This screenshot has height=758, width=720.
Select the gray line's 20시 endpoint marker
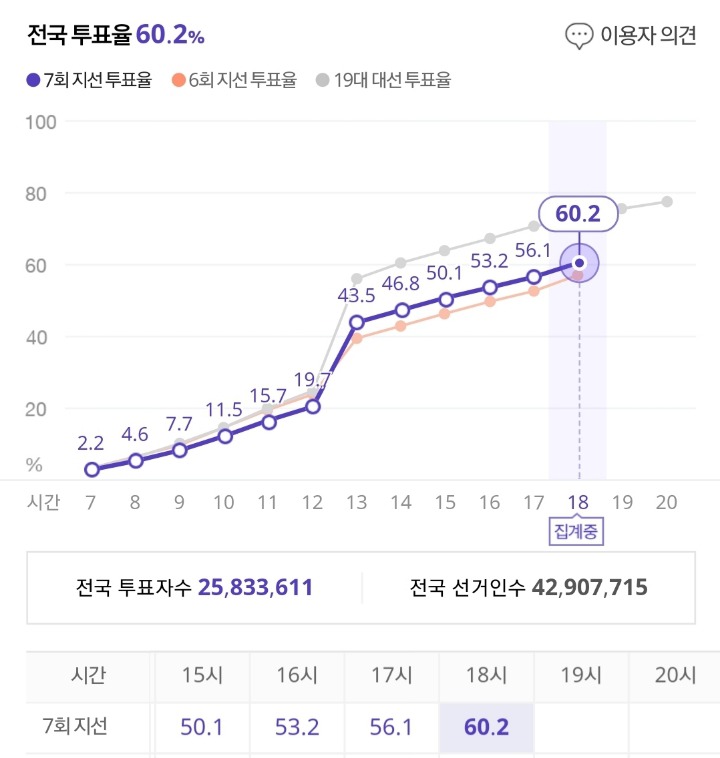[667, 201]
